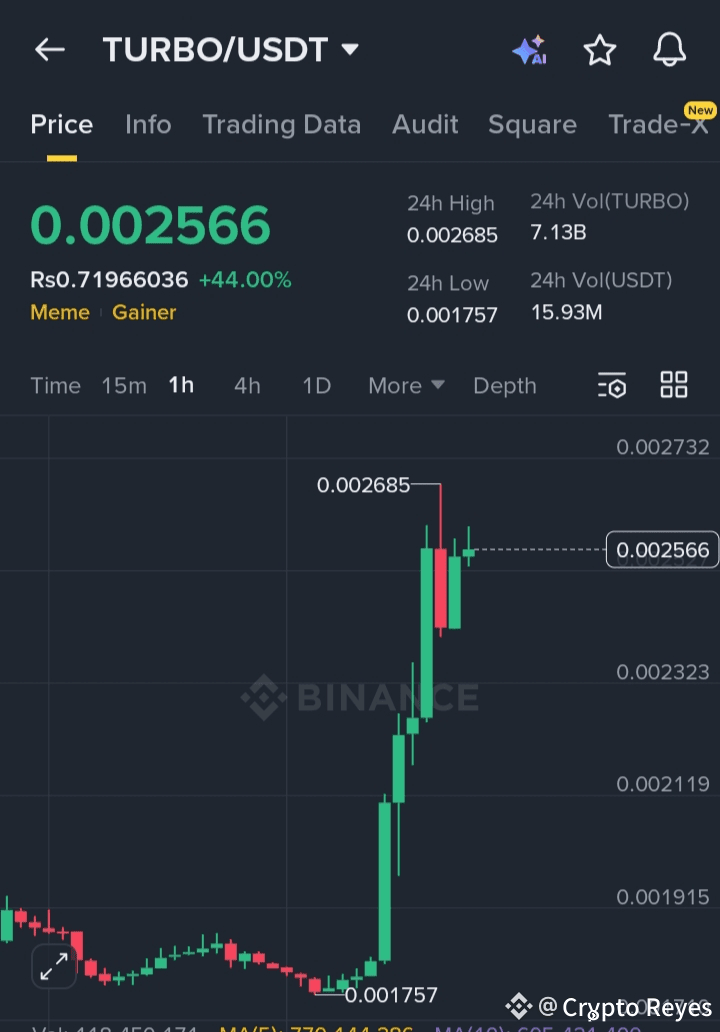The height and width of the screenshot is (1032, 720).
Task: Open the Square tab
Action: click(x=532, y=125)
